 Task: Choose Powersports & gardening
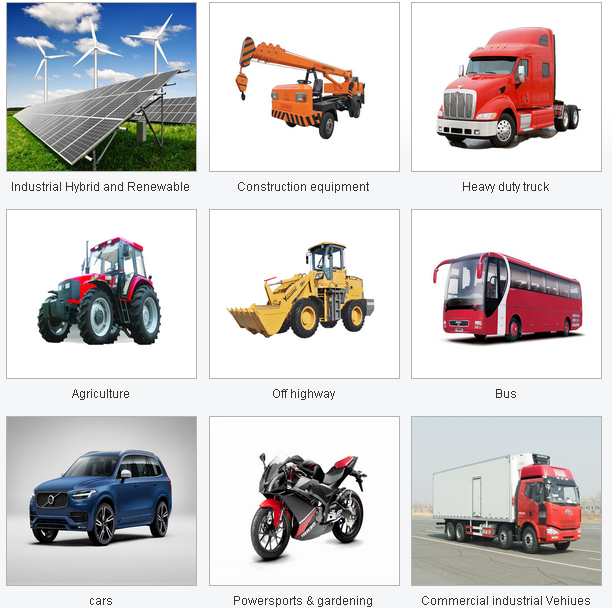pos(303,501)
